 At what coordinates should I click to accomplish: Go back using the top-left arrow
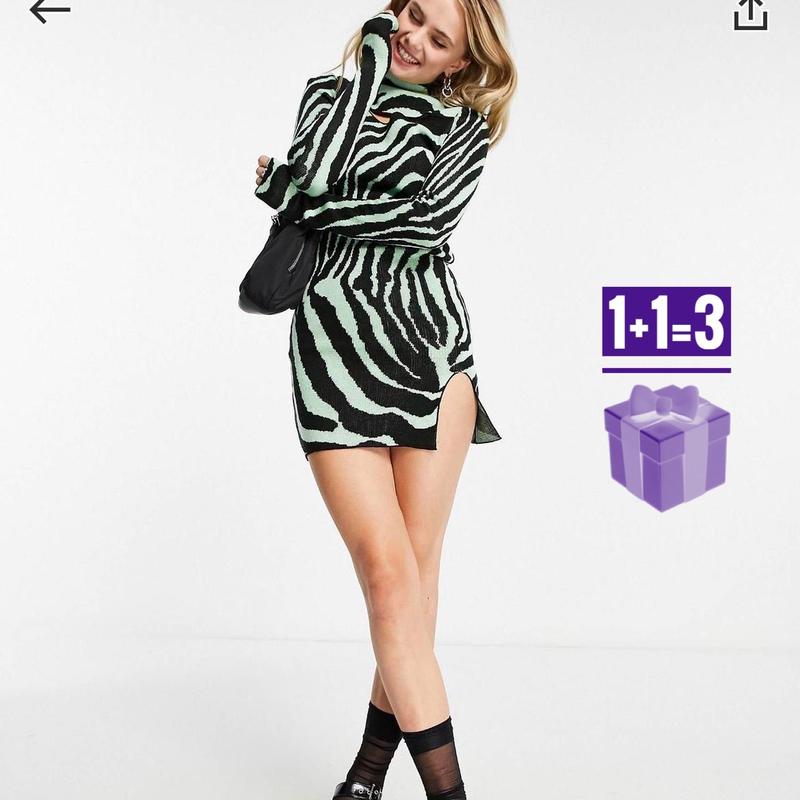pyautogui.click(x=49, y=11)
